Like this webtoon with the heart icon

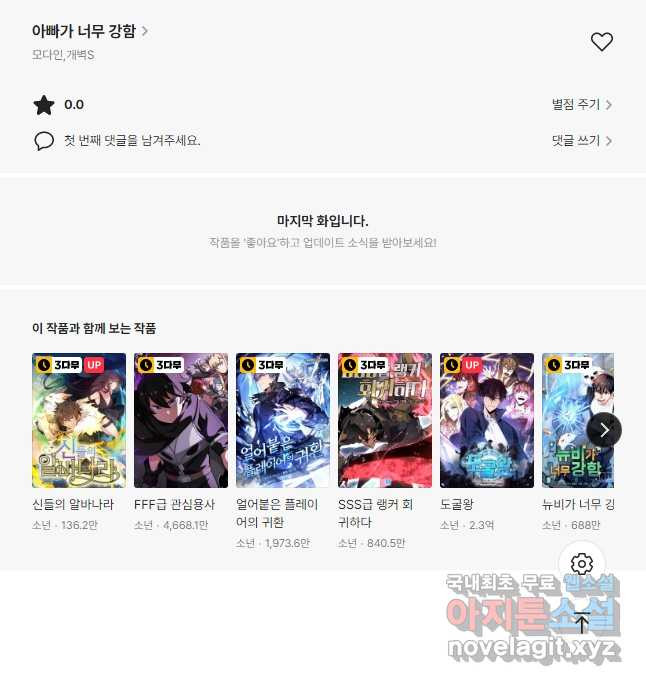pos(601,42)
